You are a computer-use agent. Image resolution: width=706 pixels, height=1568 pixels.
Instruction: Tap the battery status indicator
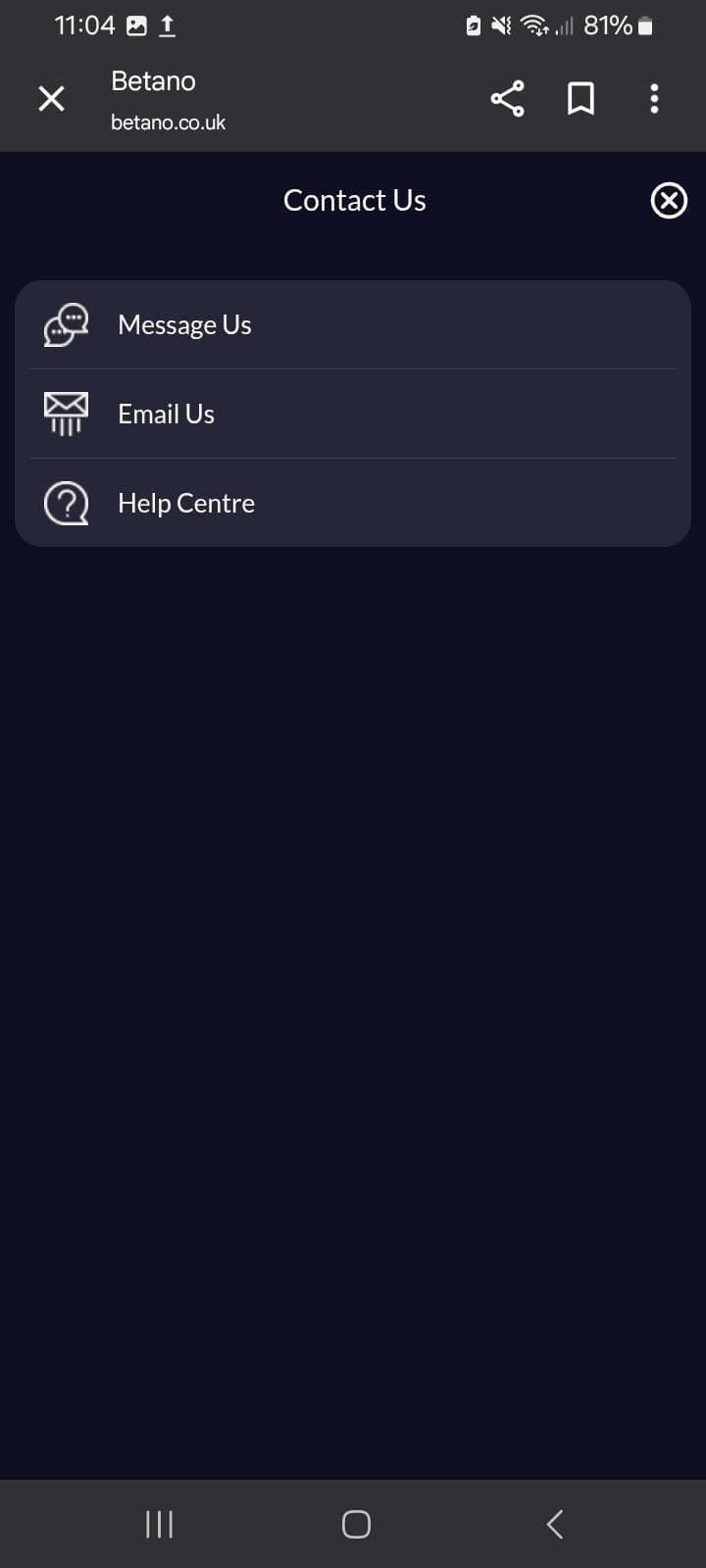click(x=642, y=26)
